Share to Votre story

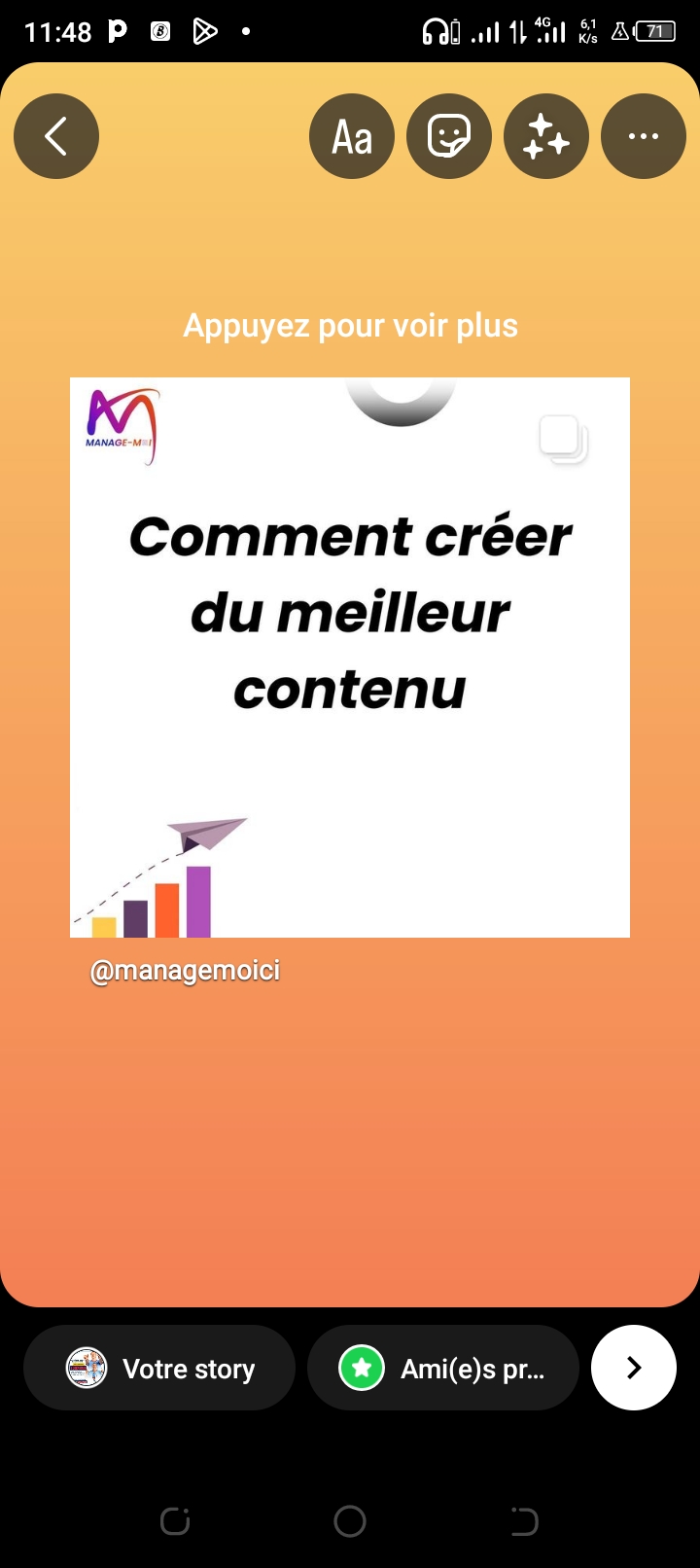tap(159, 1368)
